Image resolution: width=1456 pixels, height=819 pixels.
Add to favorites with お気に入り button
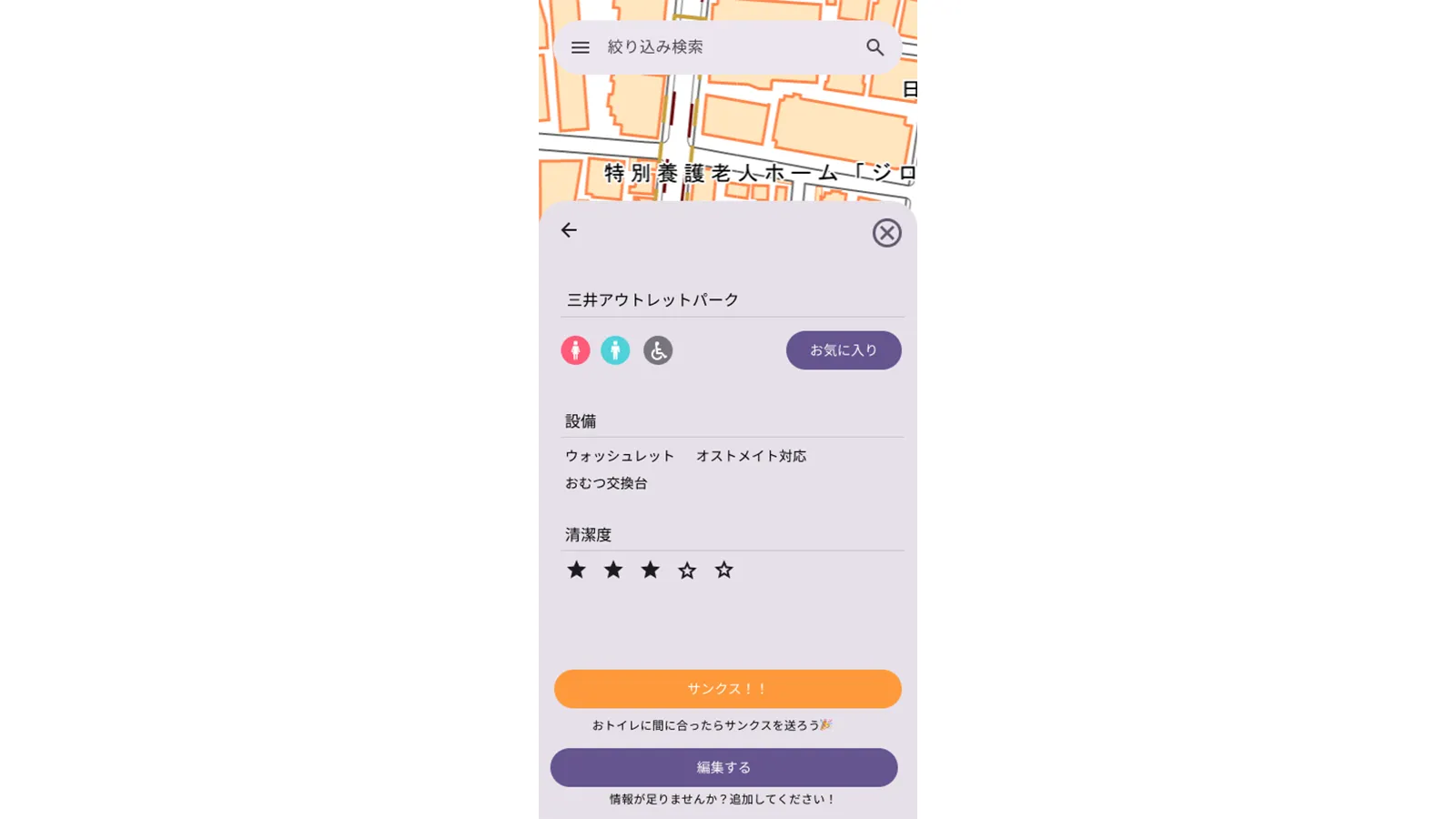point(843,350)
